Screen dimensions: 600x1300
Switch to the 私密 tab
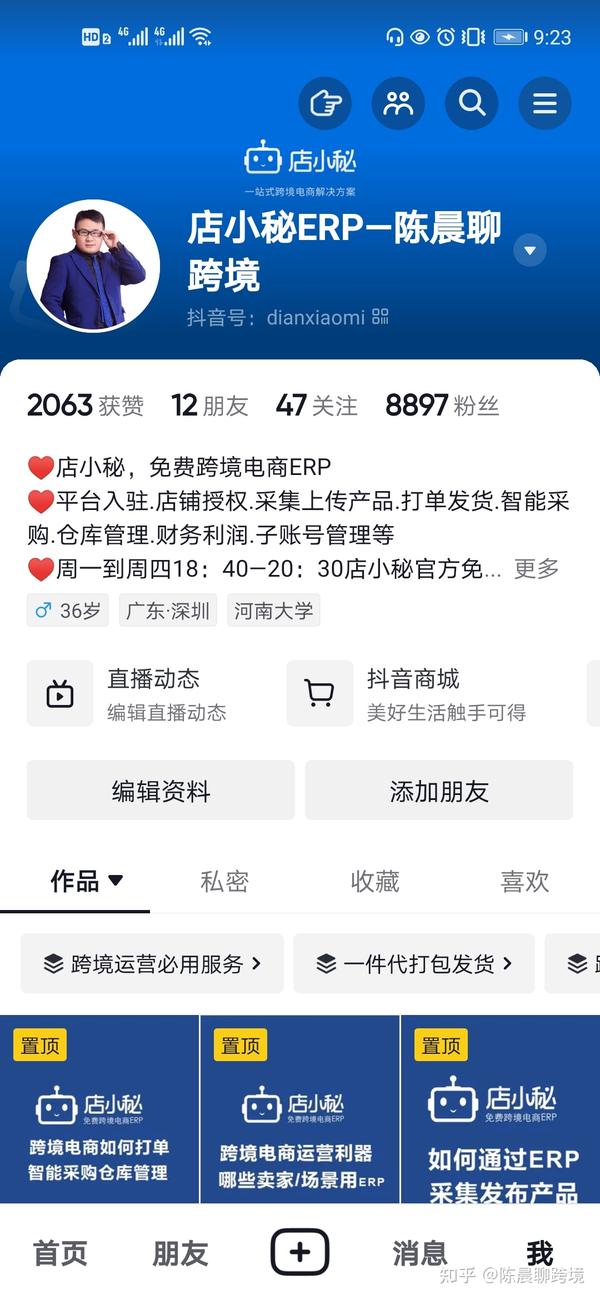[x=224, y=881]
